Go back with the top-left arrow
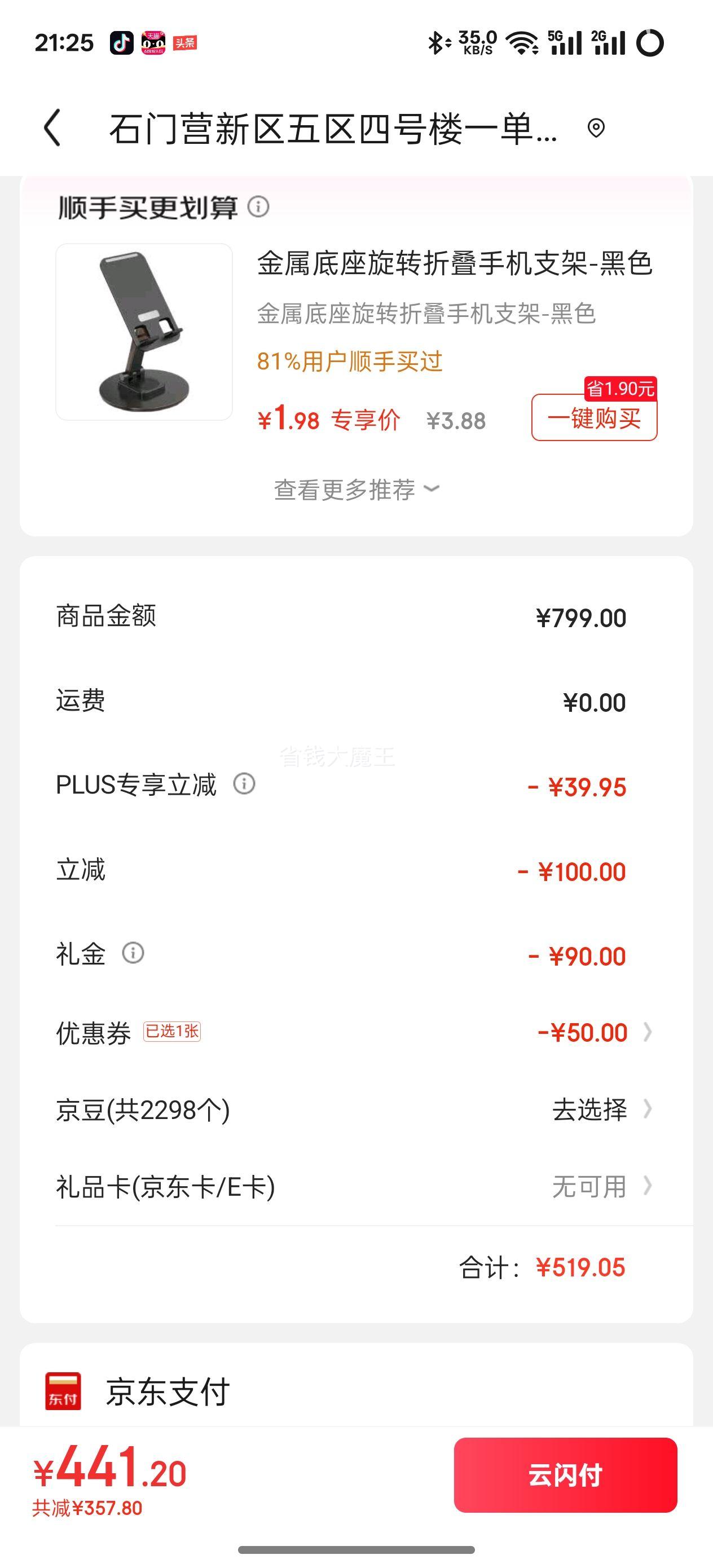Image resolution: width=713 pixels, height=1568 pixels. (x=52, y=128)
